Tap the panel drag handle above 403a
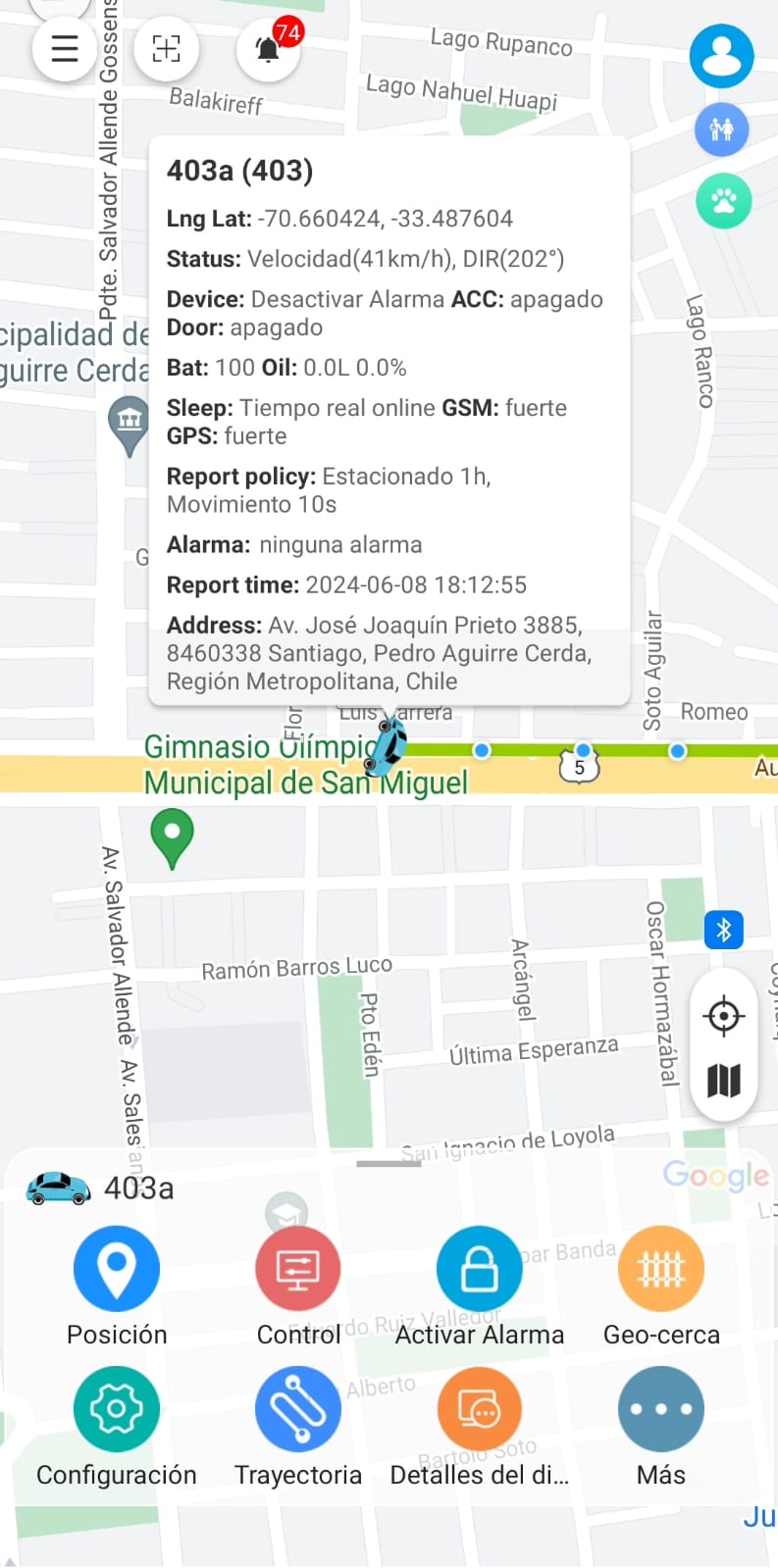The width and height of the screenshot is (778, 1568). click(x=389, y=1164)
